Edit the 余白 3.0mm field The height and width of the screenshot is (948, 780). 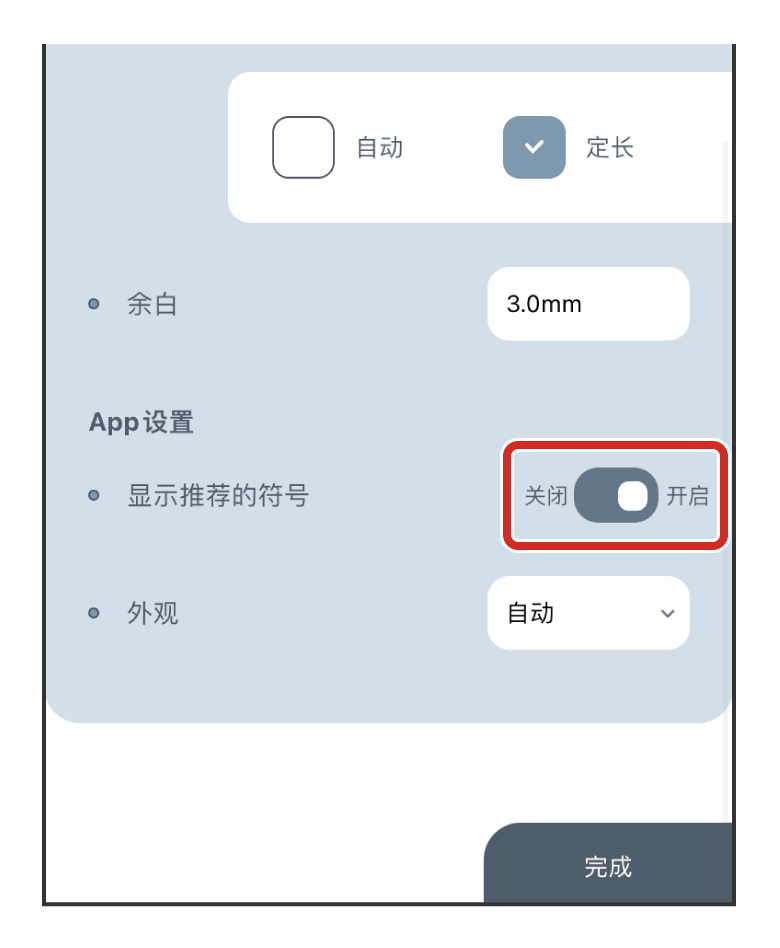[588, 304]
